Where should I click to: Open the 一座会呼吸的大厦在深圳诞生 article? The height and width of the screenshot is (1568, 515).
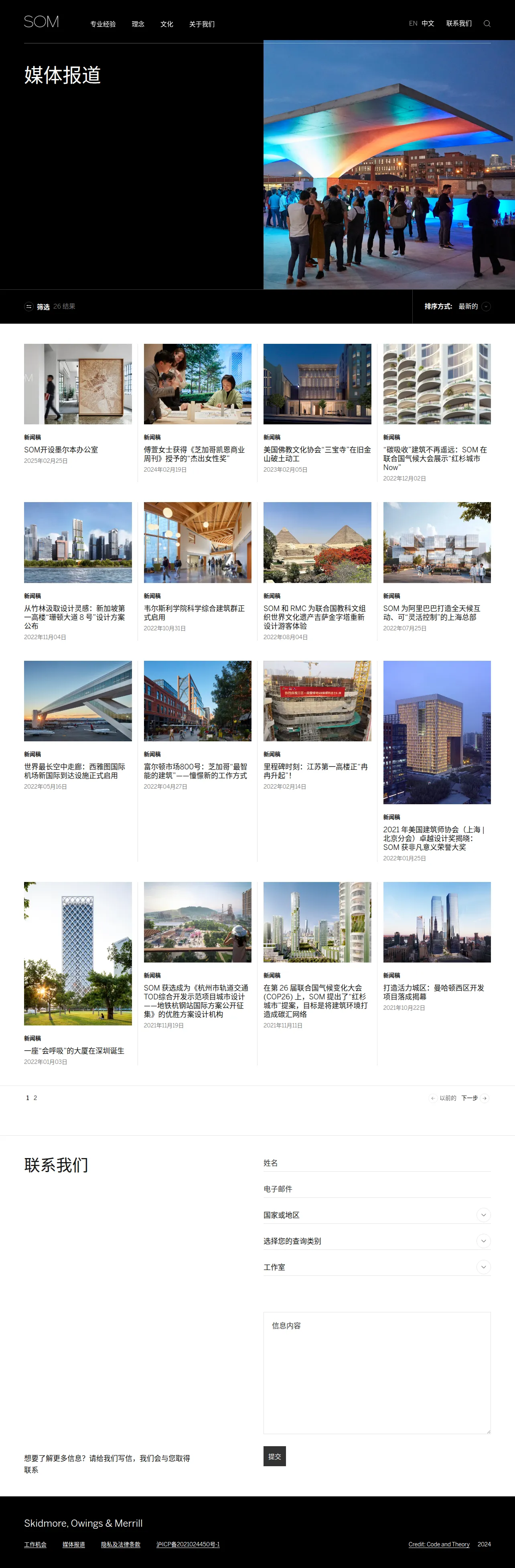point(74,1051)
